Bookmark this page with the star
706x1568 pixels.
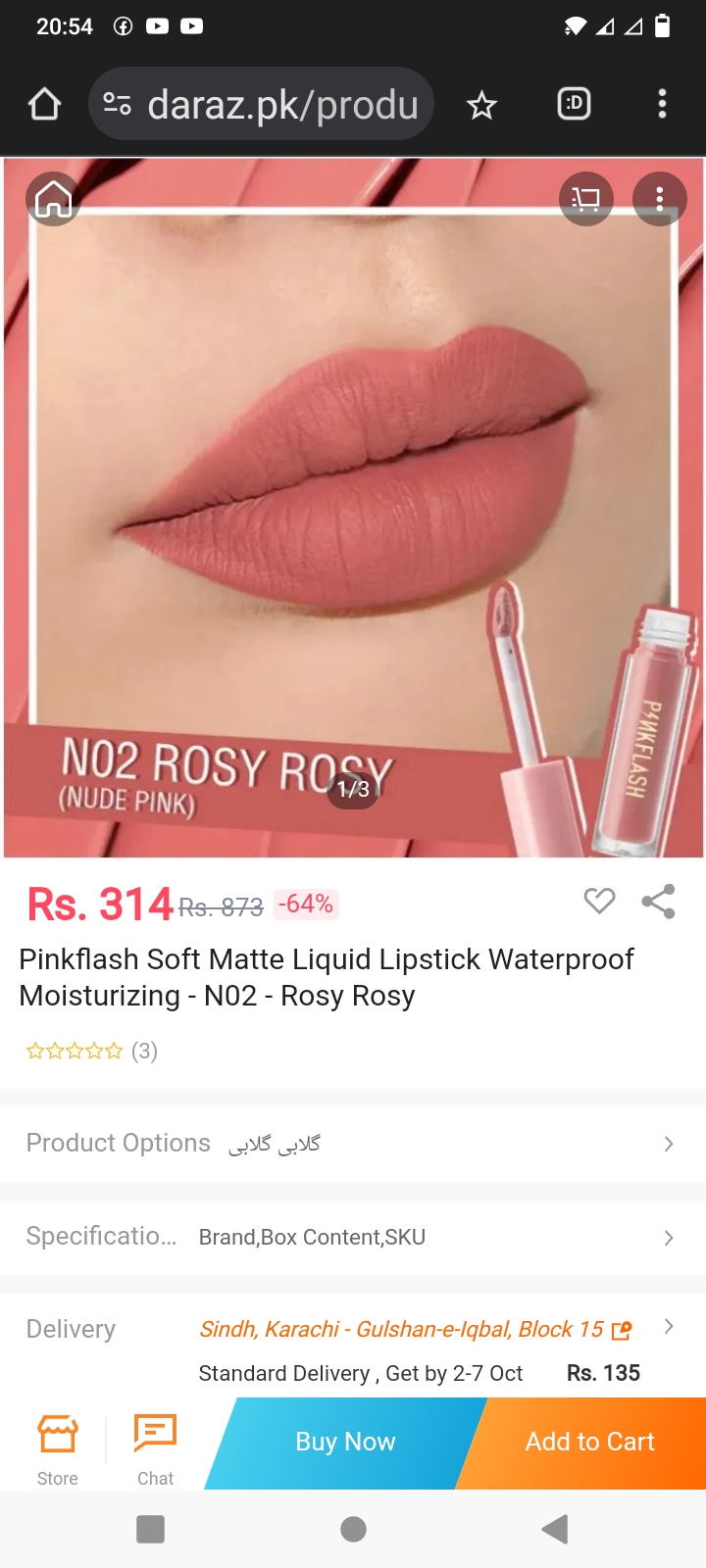pyautogui.click(x=481, y=104)
